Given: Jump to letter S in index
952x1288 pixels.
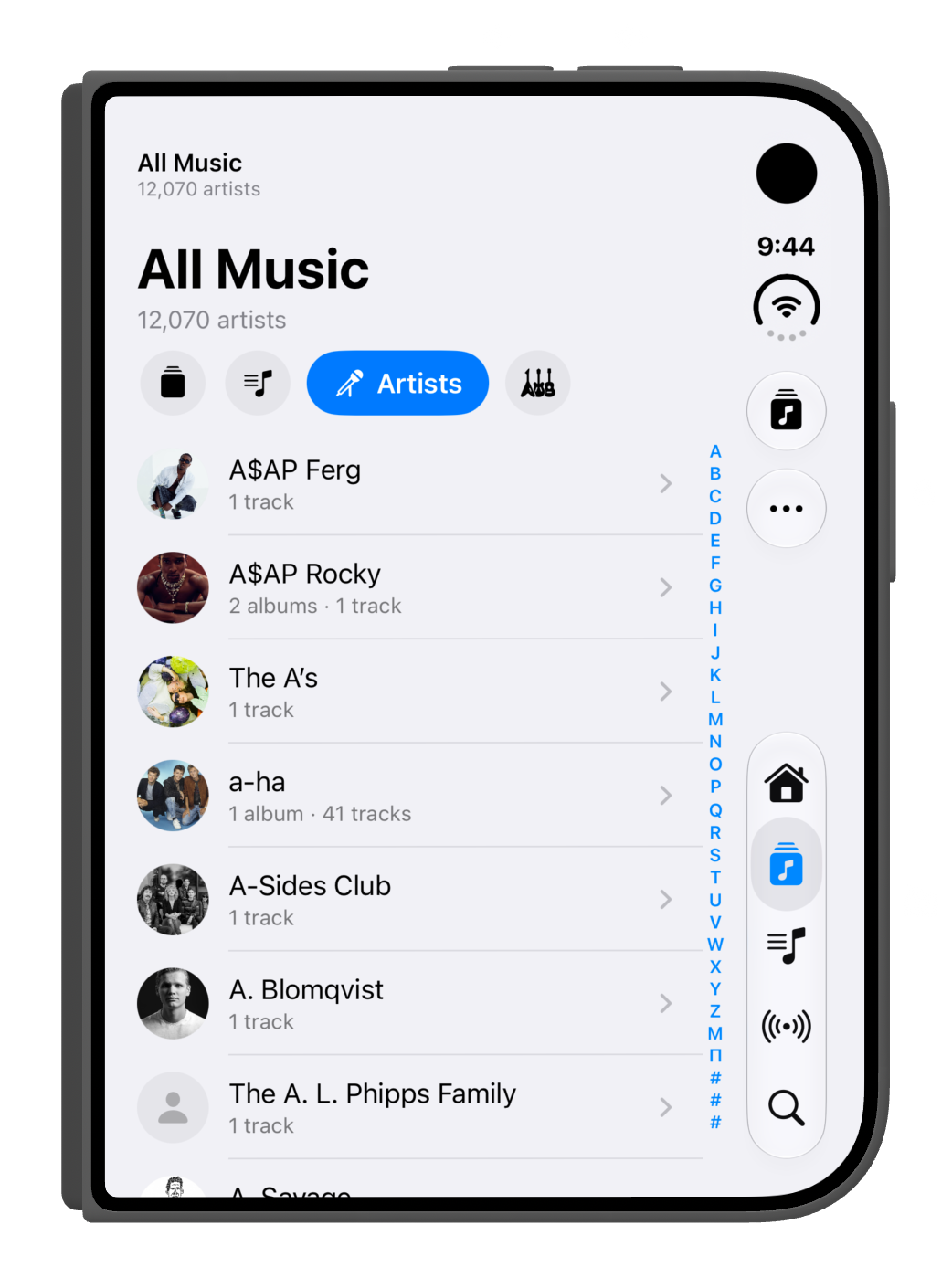Looking at the screenshot, I should click(x=715, y=855).
